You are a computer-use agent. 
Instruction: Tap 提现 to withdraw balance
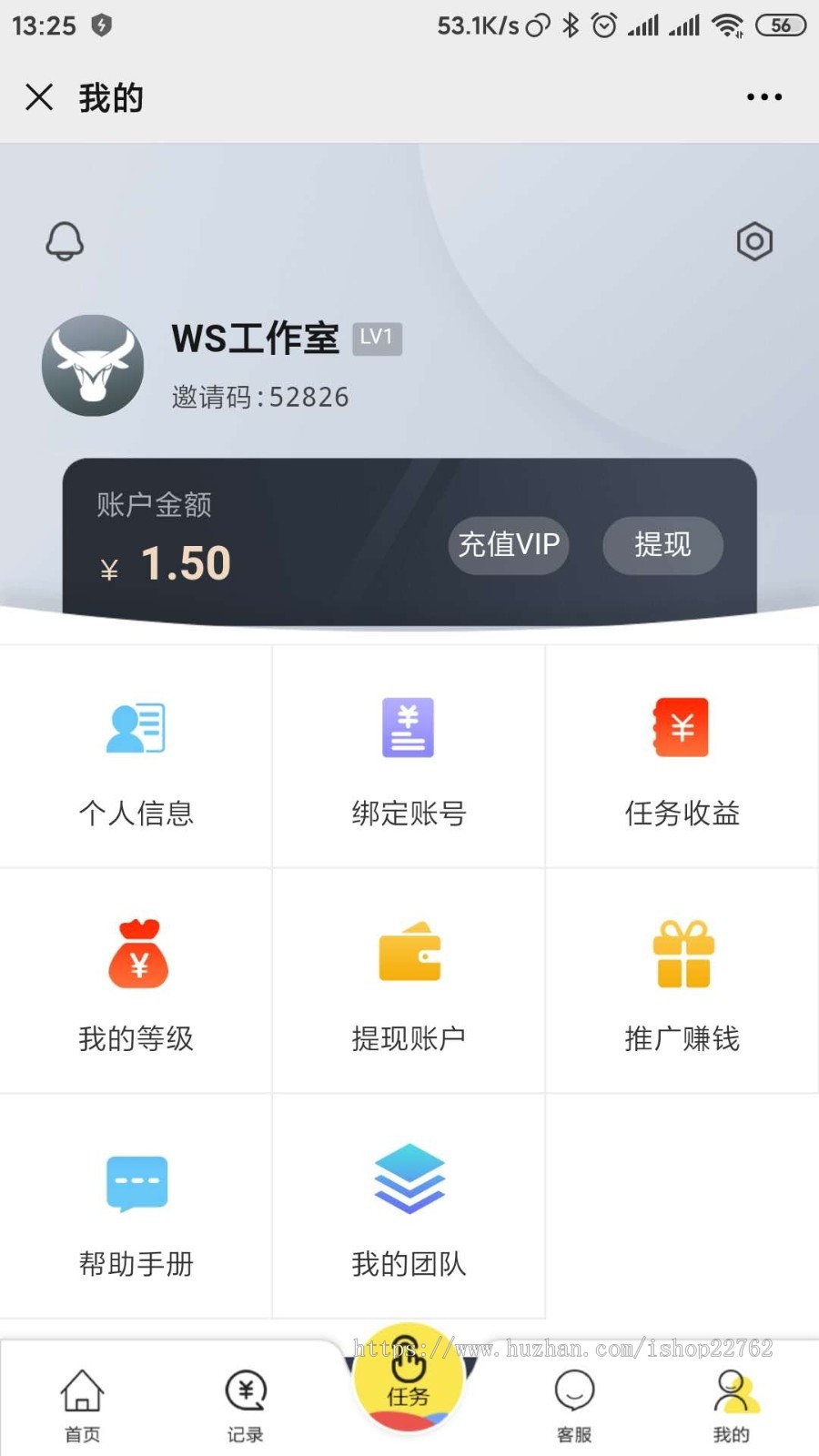coord(662,545)
